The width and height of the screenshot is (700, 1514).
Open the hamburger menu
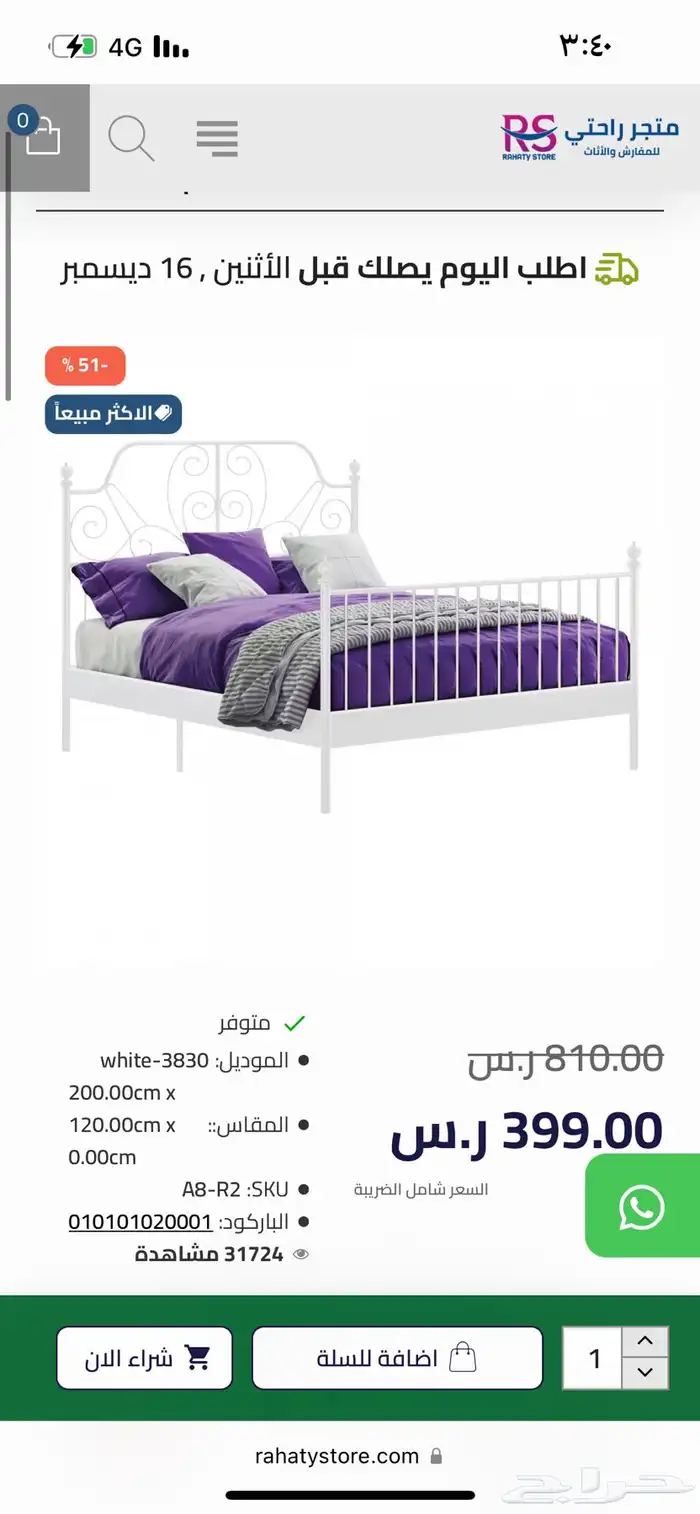tap(217, 138)
